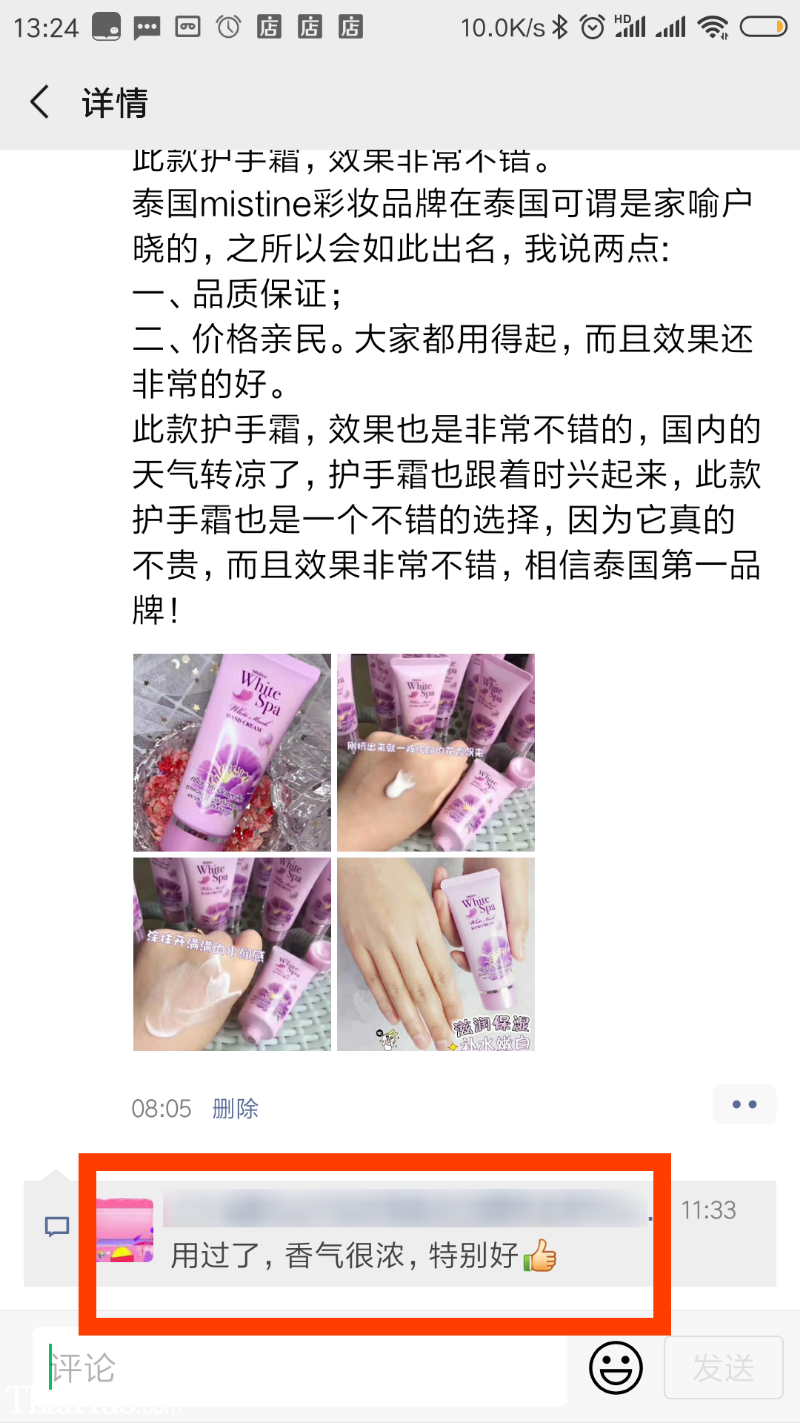The image size is (800, 1423).
Task: Open the like and comment two-dot menu
Action: [744, 1105]
